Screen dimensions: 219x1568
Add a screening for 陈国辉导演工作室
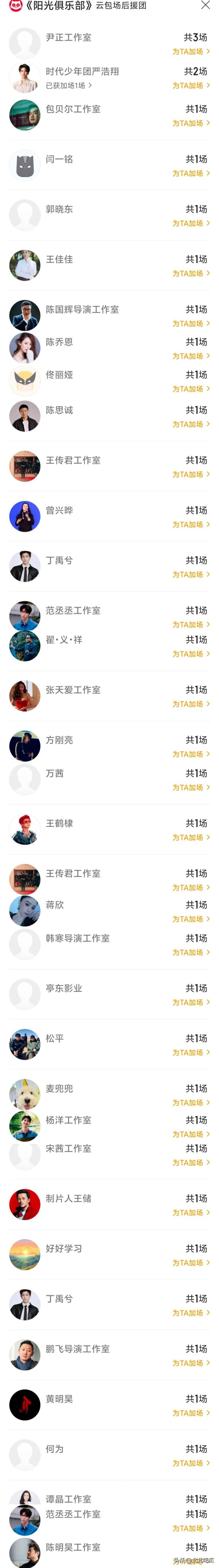(x=190, y=324)
